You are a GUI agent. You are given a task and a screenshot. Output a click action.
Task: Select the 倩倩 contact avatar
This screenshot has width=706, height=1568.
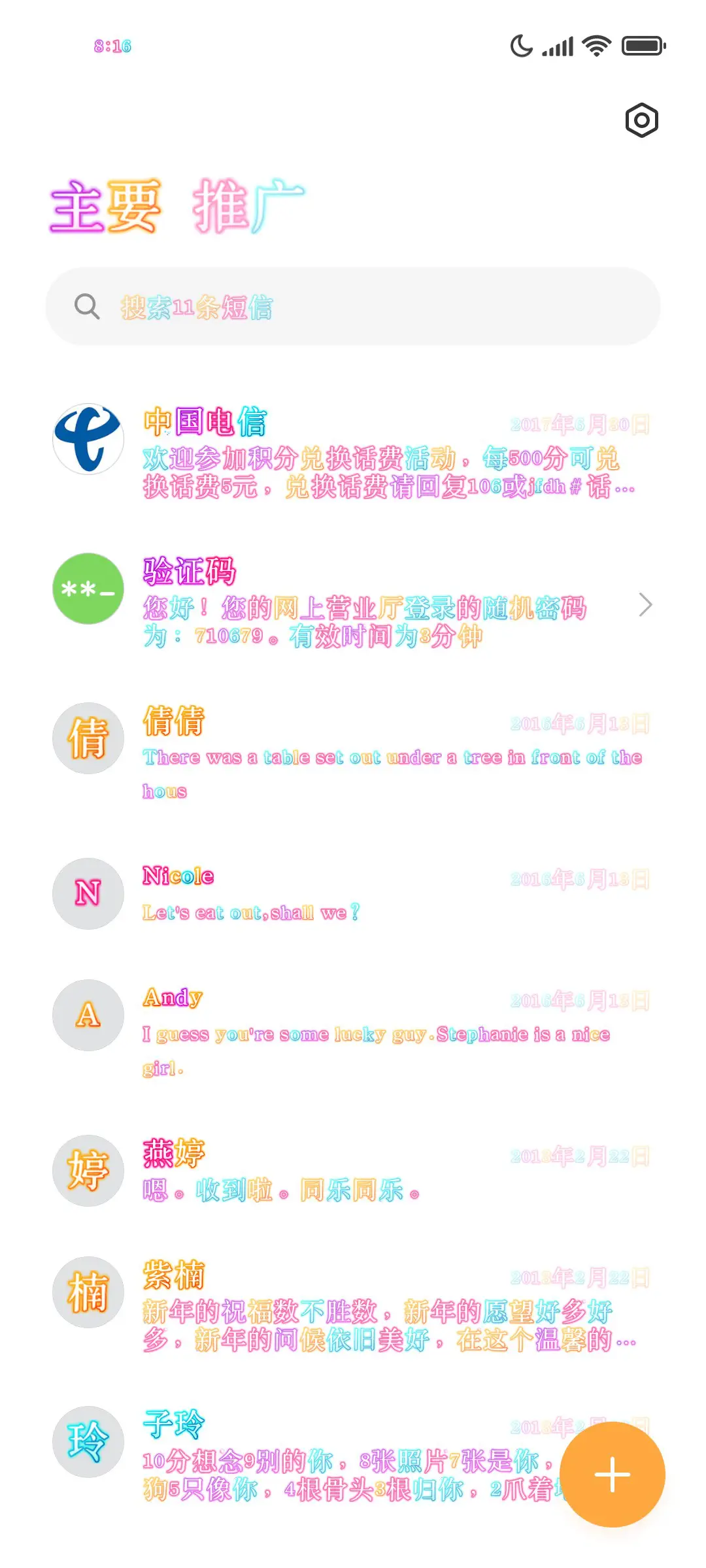pos(88,738)
